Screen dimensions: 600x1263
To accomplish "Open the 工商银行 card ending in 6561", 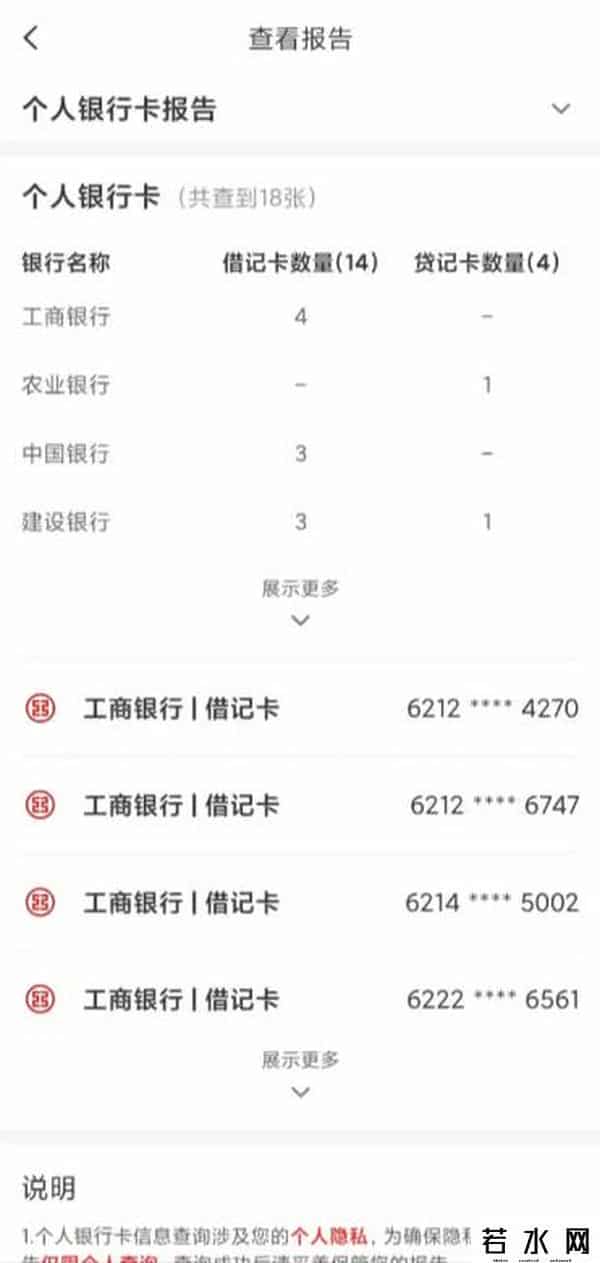I will coord(300,999).
